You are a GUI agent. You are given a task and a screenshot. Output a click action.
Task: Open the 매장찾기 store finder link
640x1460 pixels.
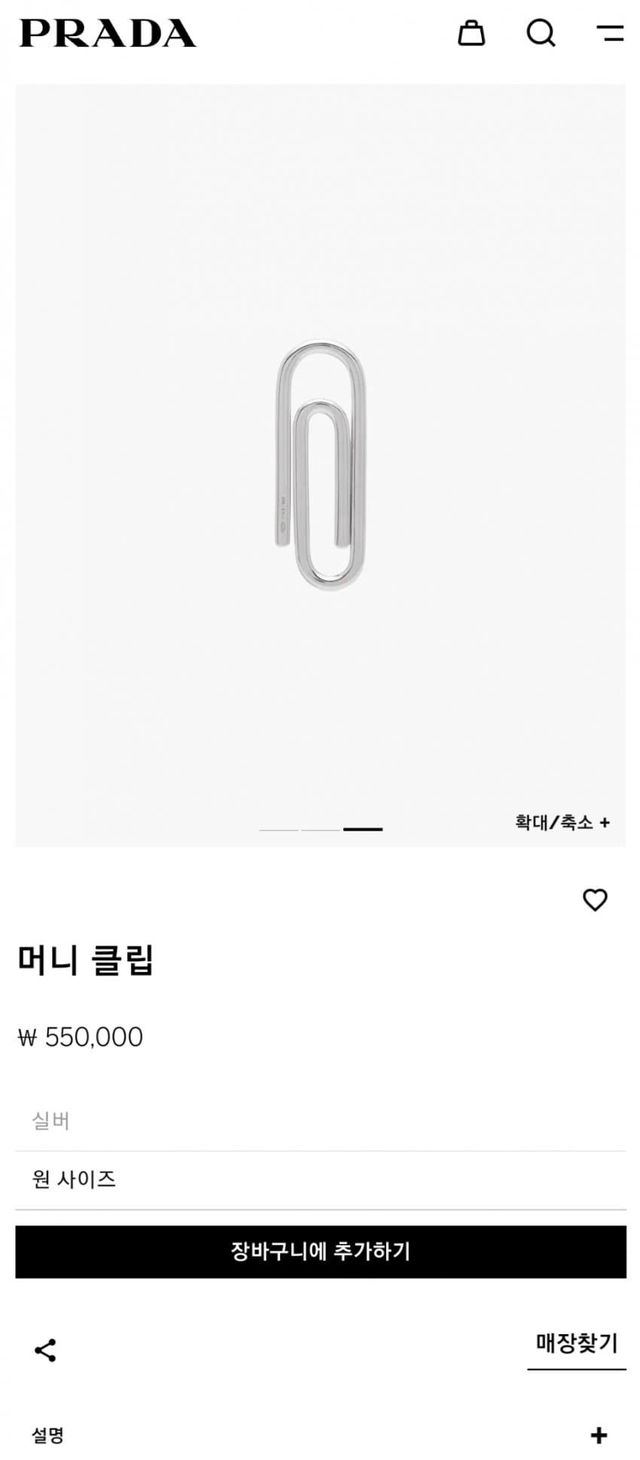(576, 1343)
